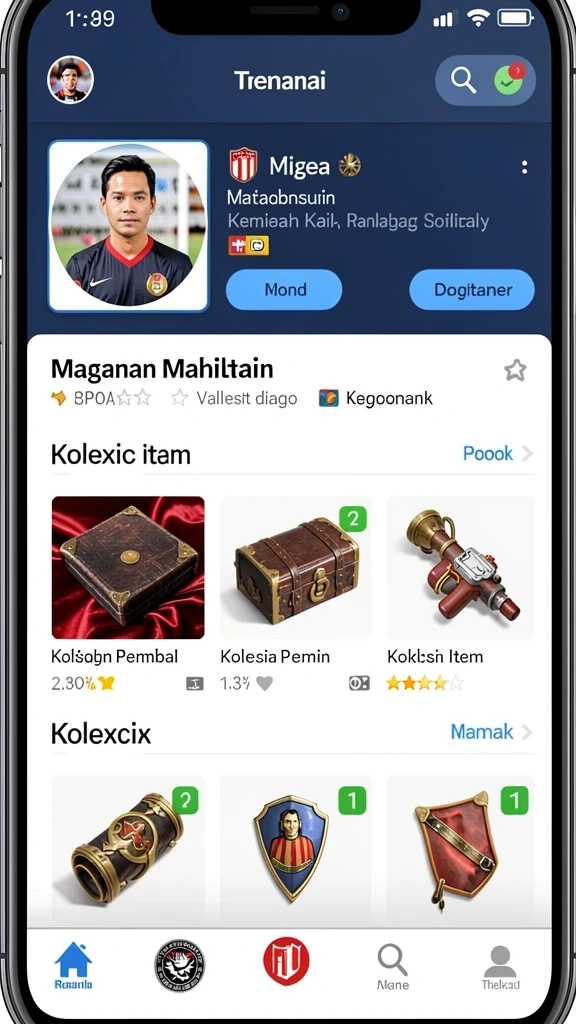Tap the Mond button
576x1024 pixels.
click(x=284, y=289)
